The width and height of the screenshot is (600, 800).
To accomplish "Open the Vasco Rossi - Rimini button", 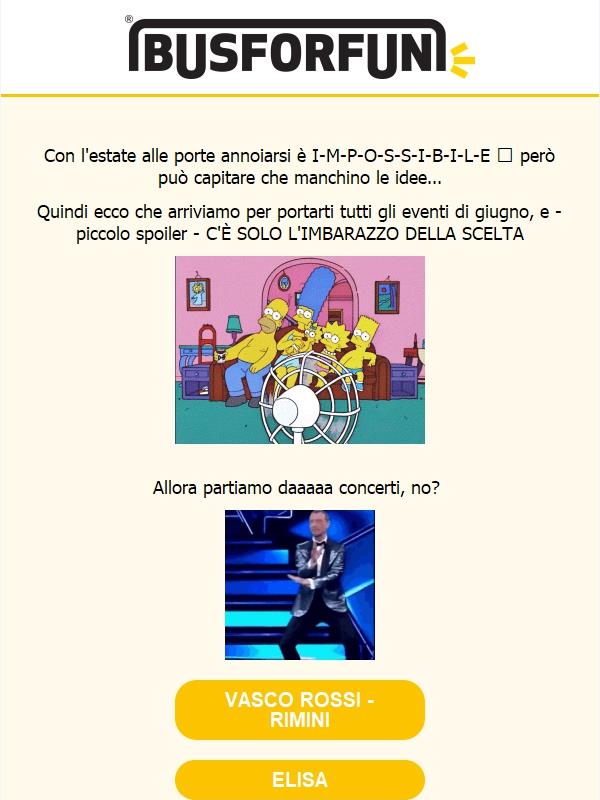I will point(300,710).
